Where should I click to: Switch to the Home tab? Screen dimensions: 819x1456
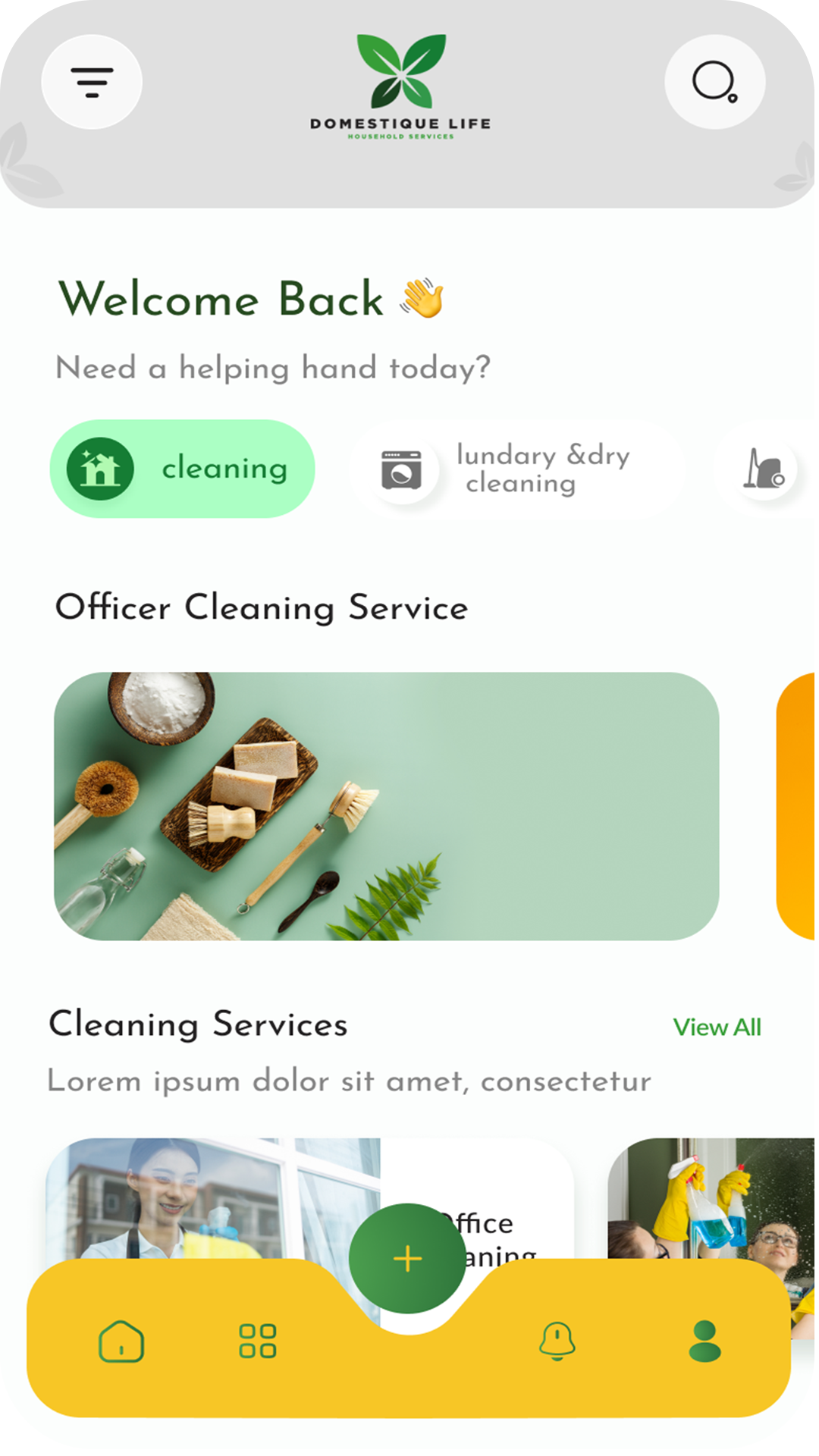(x=121, y=1341)
